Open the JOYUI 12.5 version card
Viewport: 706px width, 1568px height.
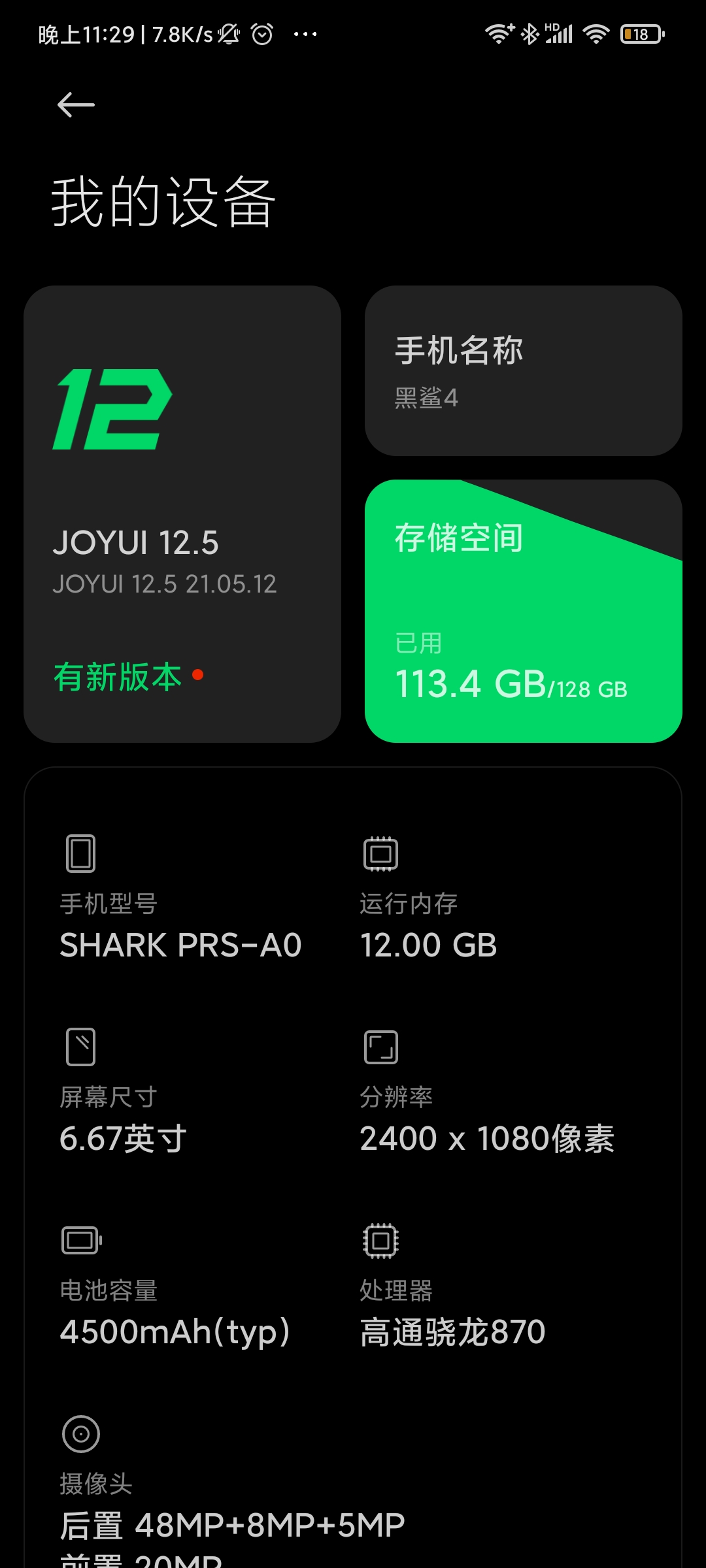pos(182,514)
